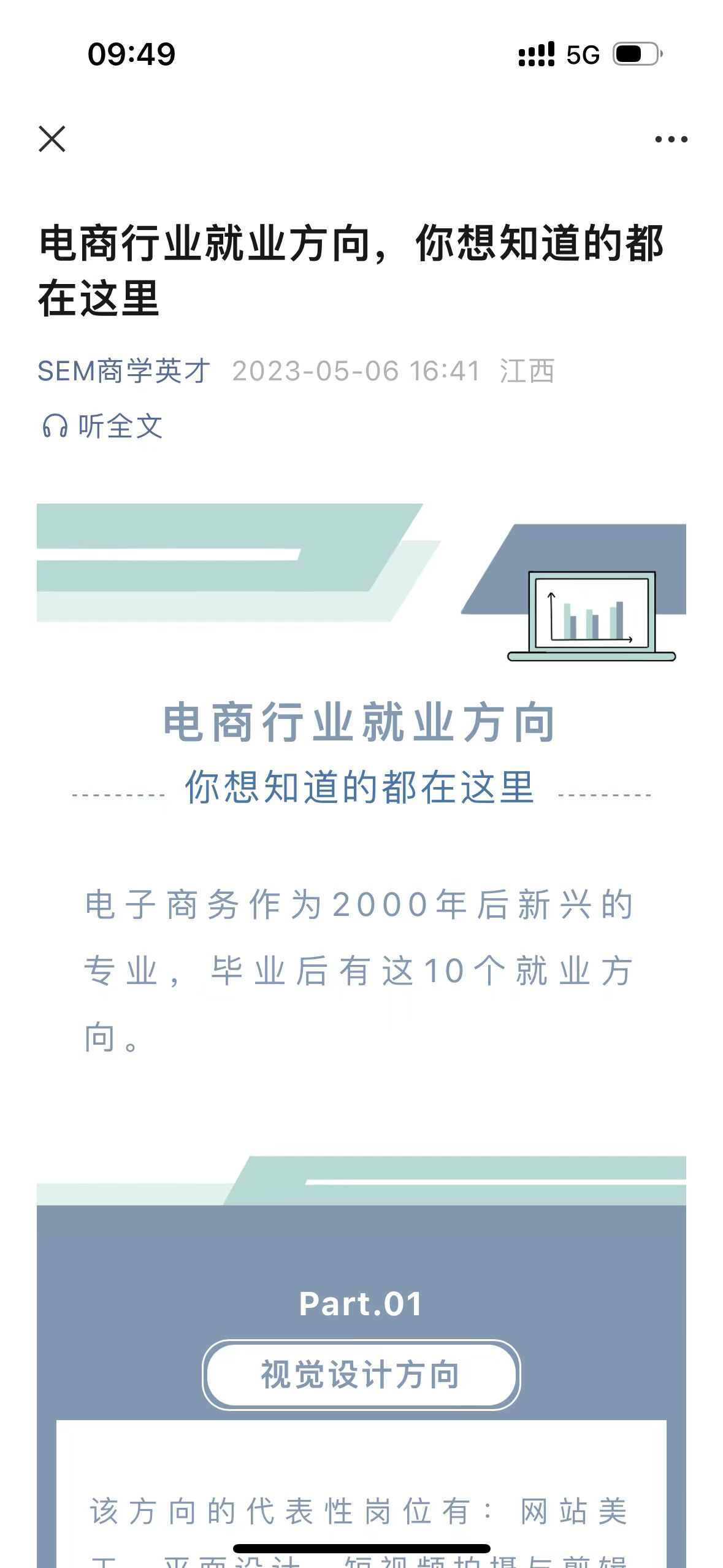Image resolution: width=723 pixels, height=1568 pixels.
Task: Open the three-dot more options menu
Action: click(x=671, y=139)
